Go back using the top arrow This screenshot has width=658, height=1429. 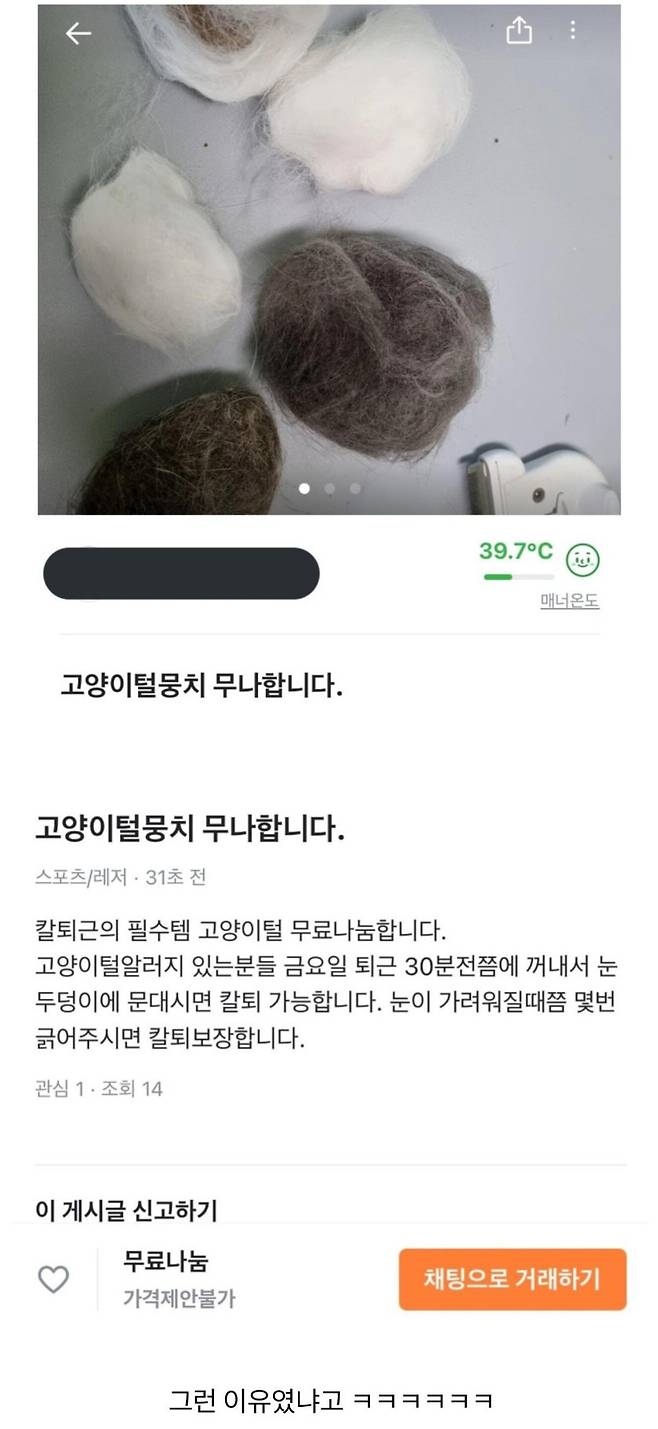point(78,33)
